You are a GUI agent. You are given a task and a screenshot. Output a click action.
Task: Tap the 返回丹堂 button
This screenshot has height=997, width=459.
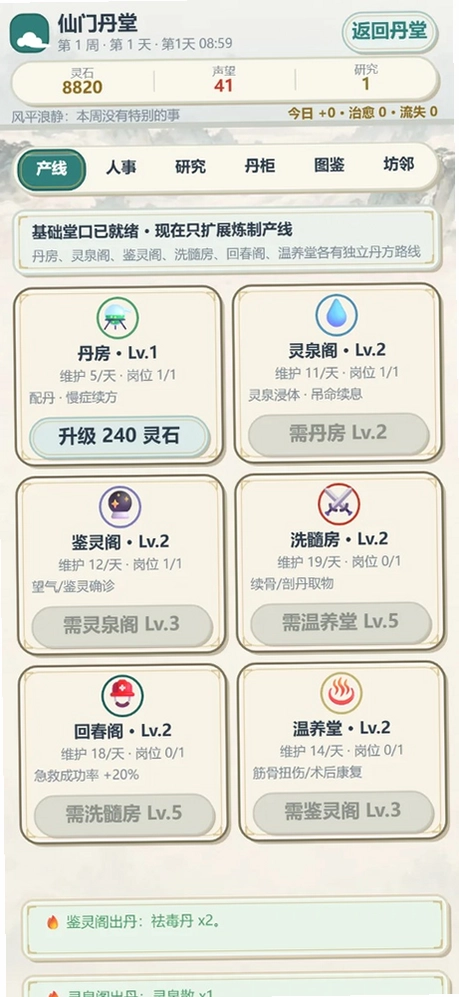[x=390, y=31]
